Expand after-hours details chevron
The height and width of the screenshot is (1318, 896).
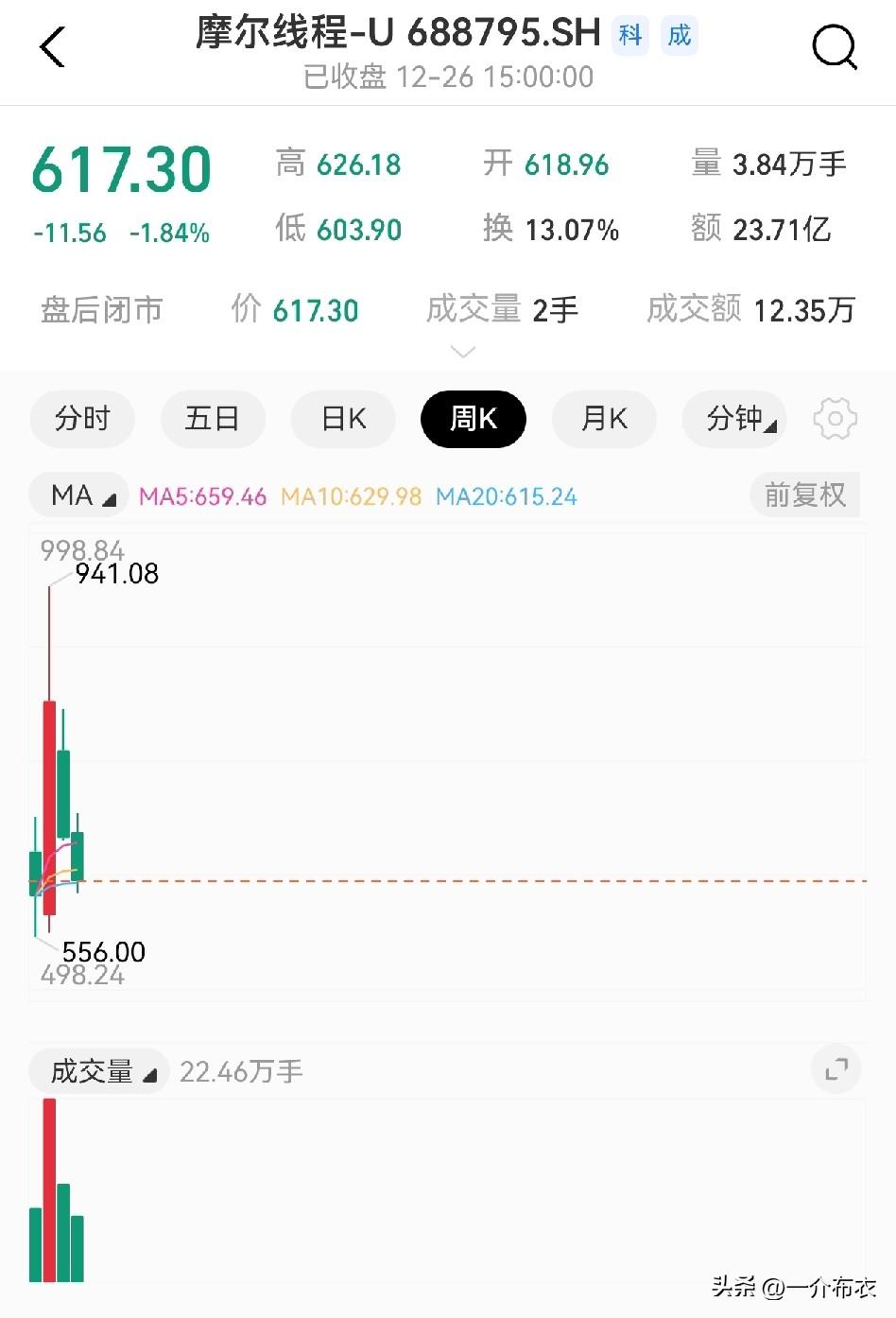463,352
